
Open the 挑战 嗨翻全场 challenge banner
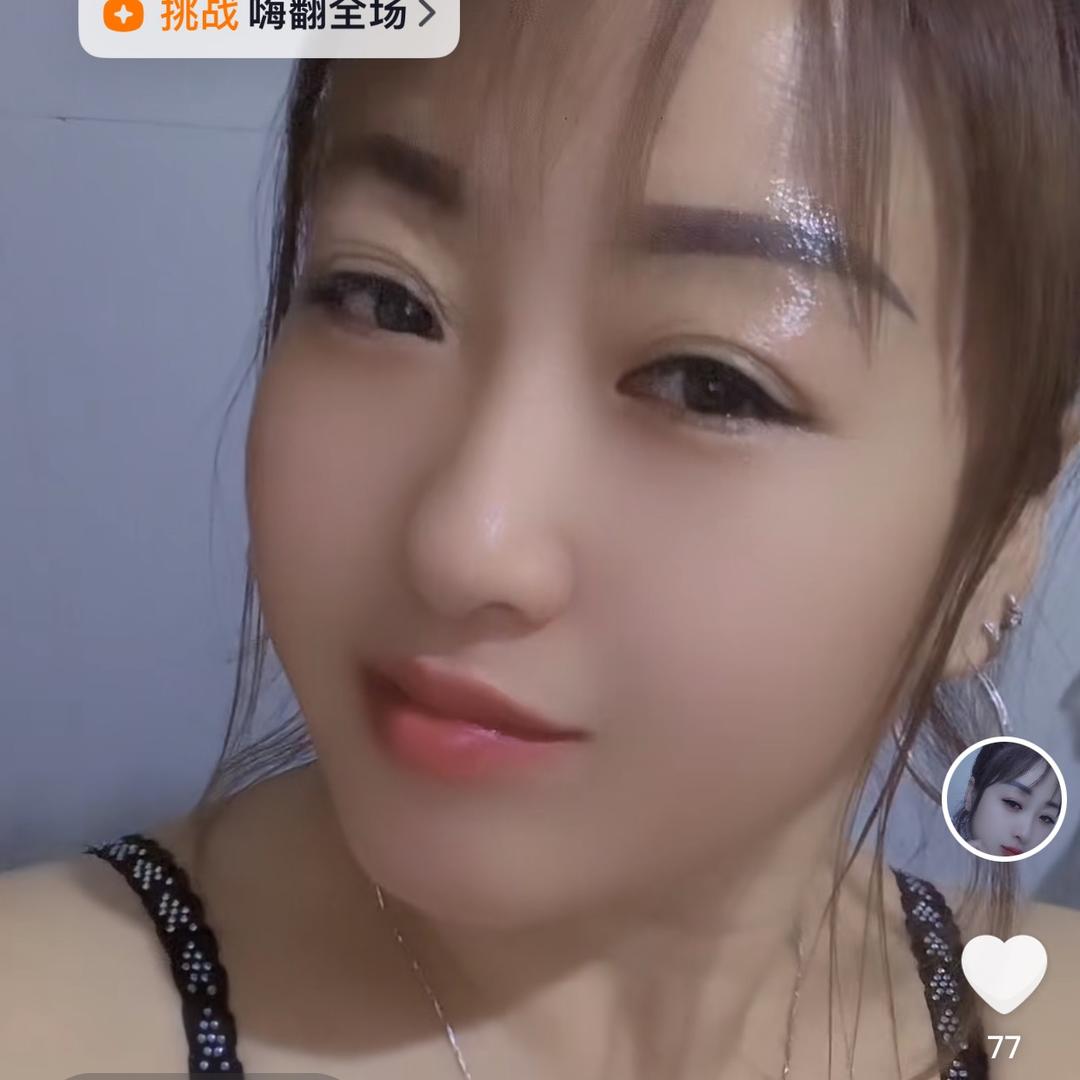(x=268, y=16)
